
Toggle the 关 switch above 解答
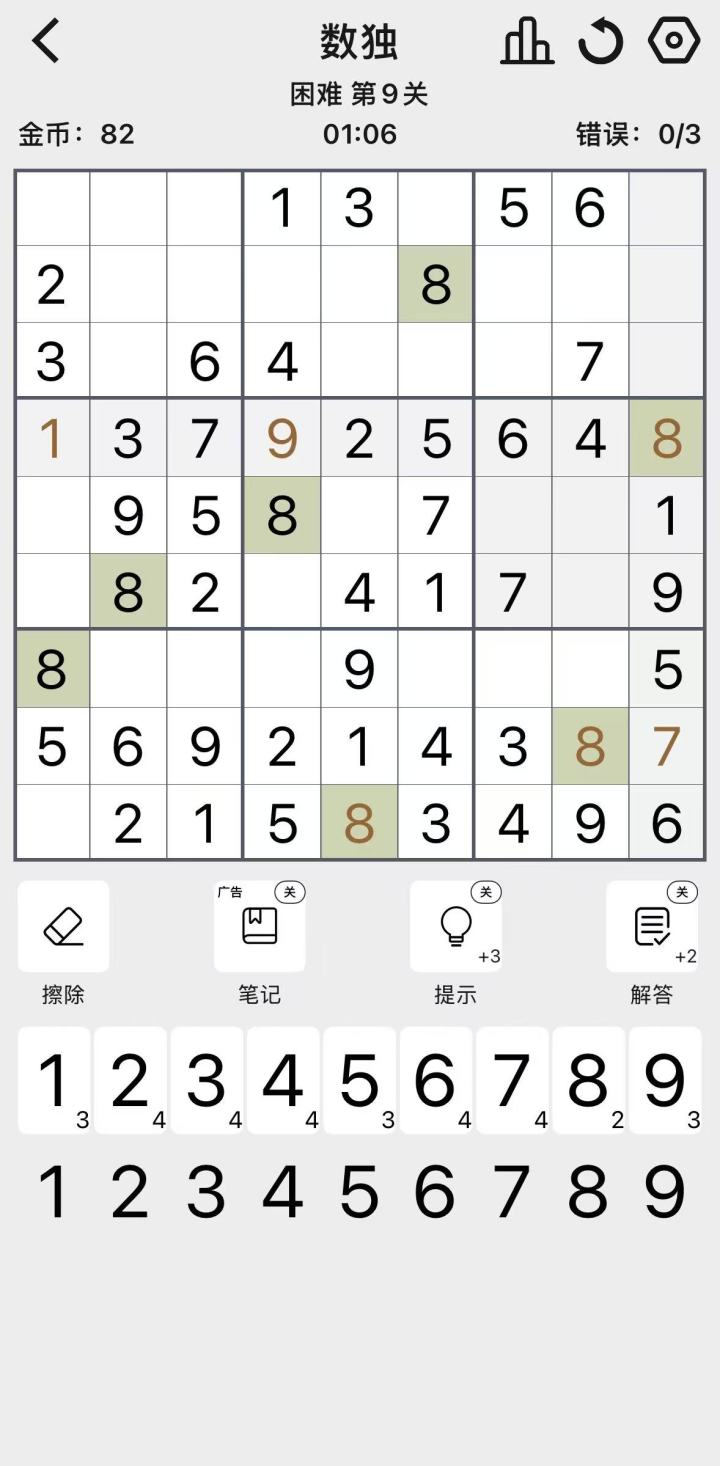click(680, 891)
